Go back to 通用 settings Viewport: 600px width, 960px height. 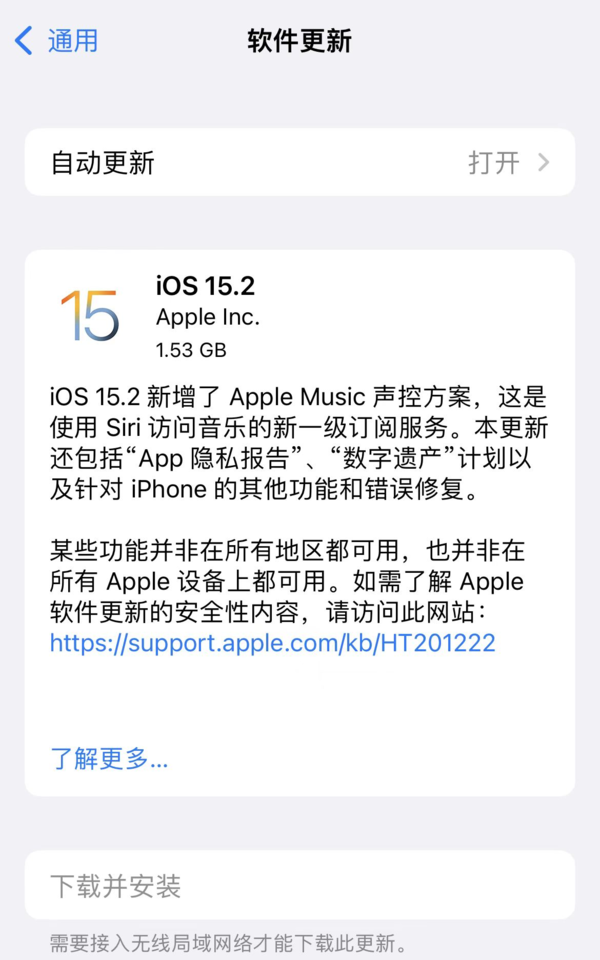click(x=58, y=41)
